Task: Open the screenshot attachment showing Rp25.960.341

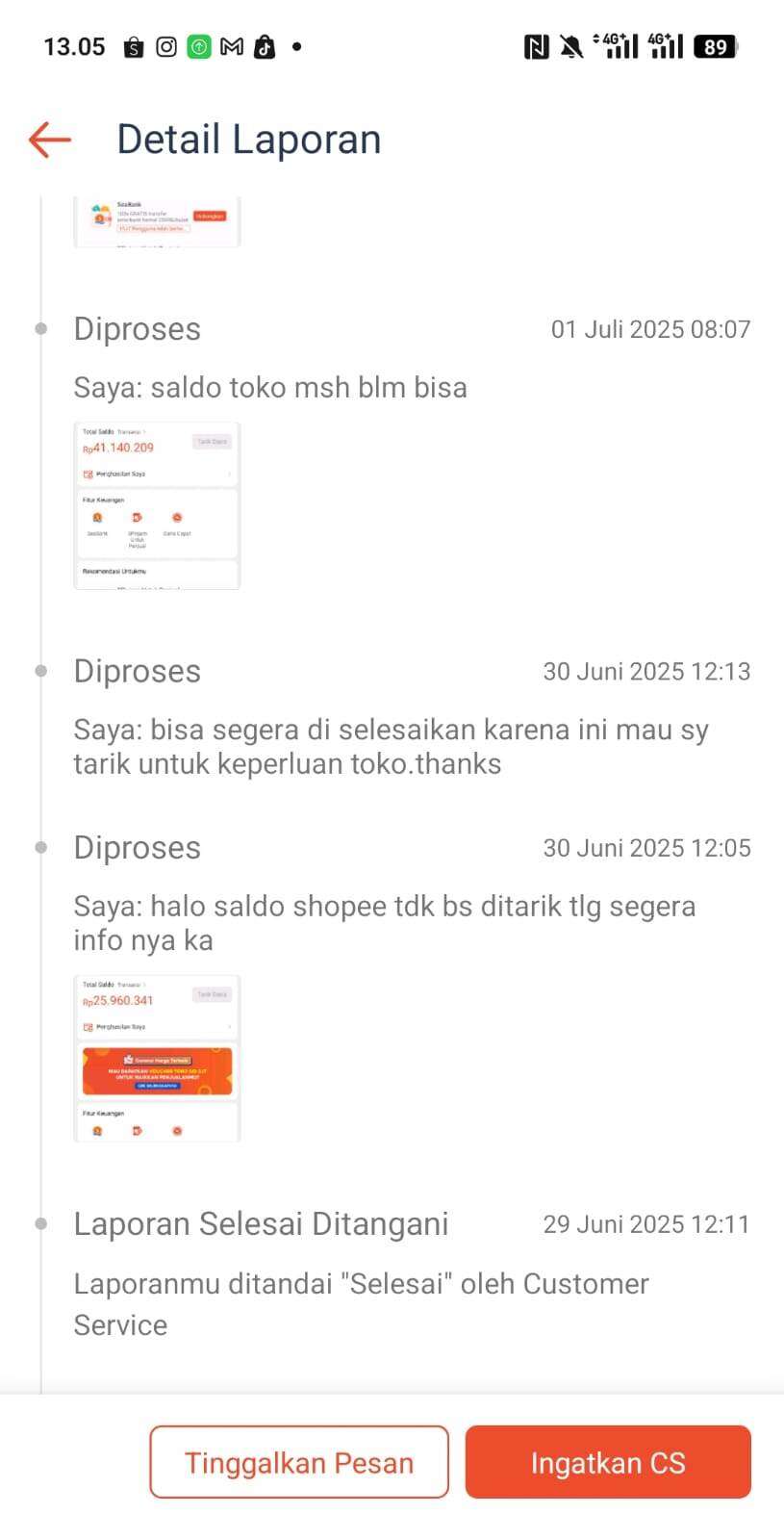Action: 157,1059
